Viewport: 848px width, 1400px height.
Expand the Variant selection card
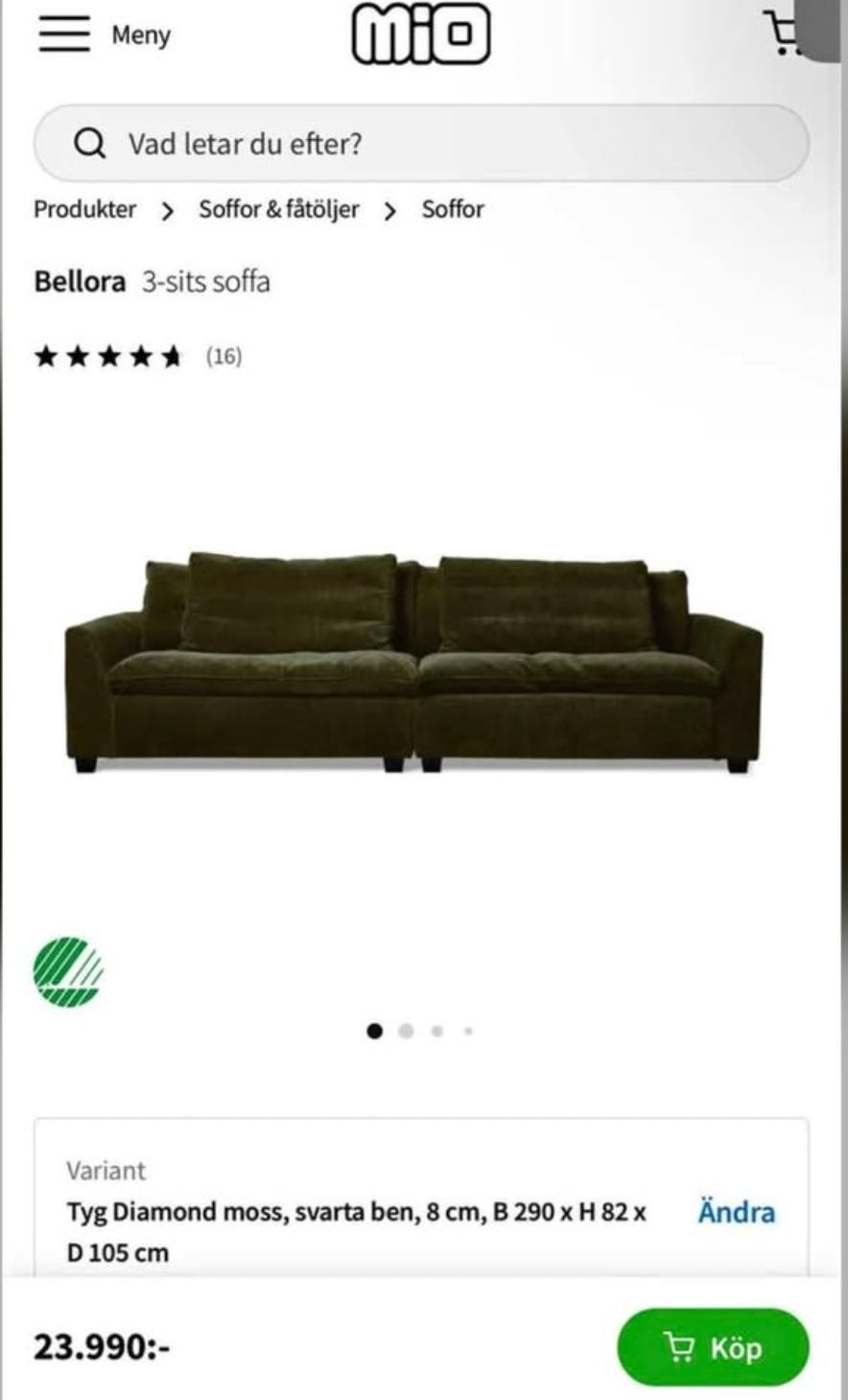point(384,1208)
